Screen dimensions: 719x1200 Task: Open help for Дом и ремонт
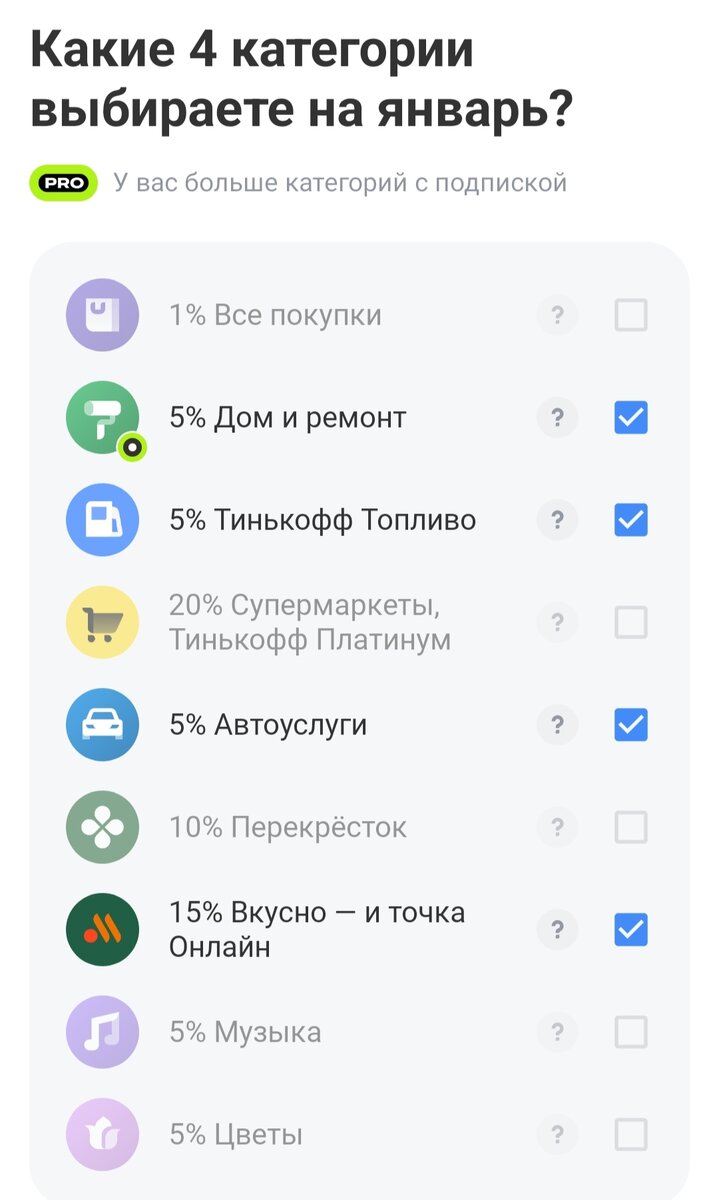coord(557,418)
